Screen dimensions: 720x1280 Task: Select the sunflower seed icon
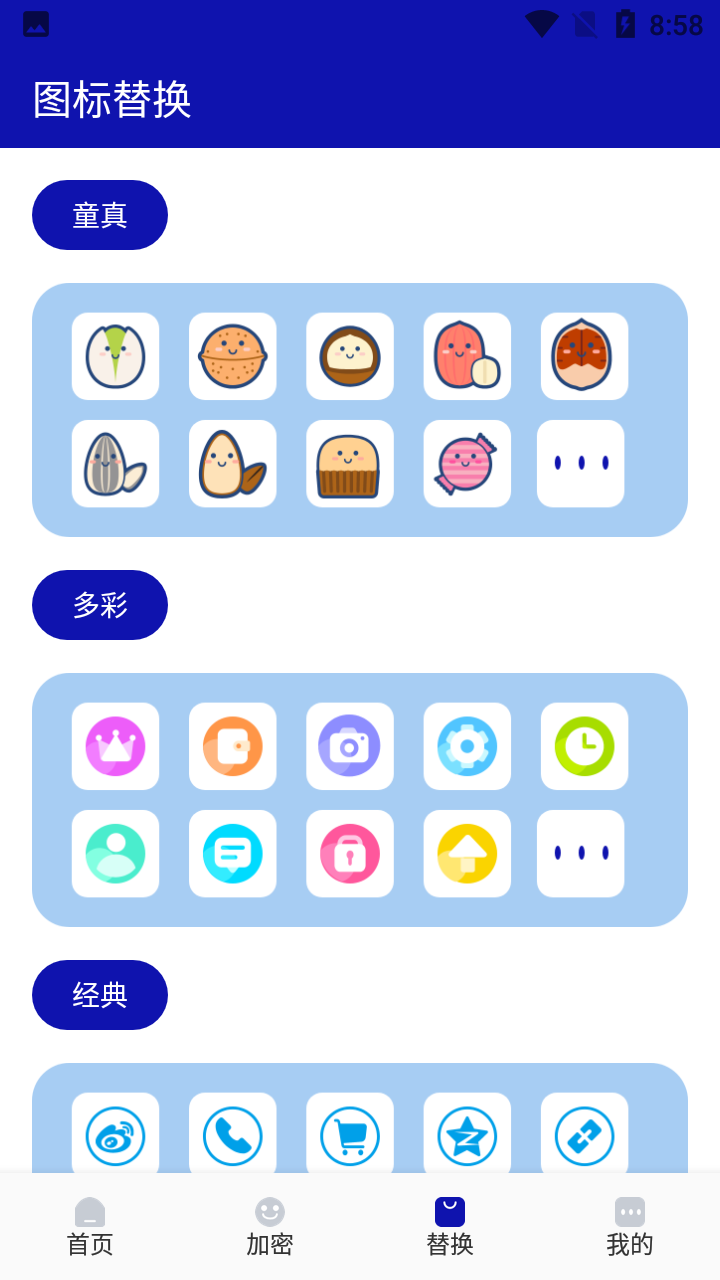115,463
